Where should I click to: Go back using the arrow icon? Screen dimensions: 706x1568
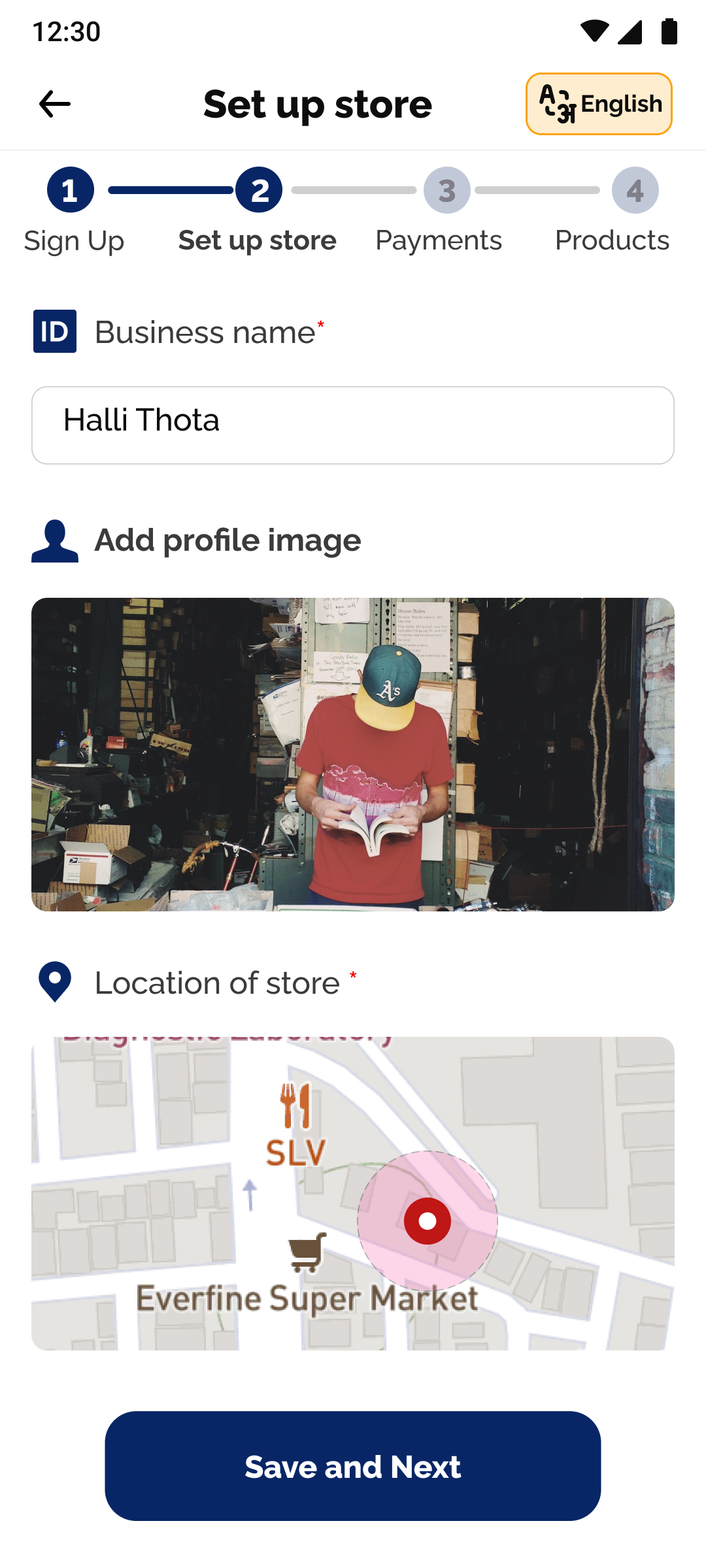click(55, 105)
